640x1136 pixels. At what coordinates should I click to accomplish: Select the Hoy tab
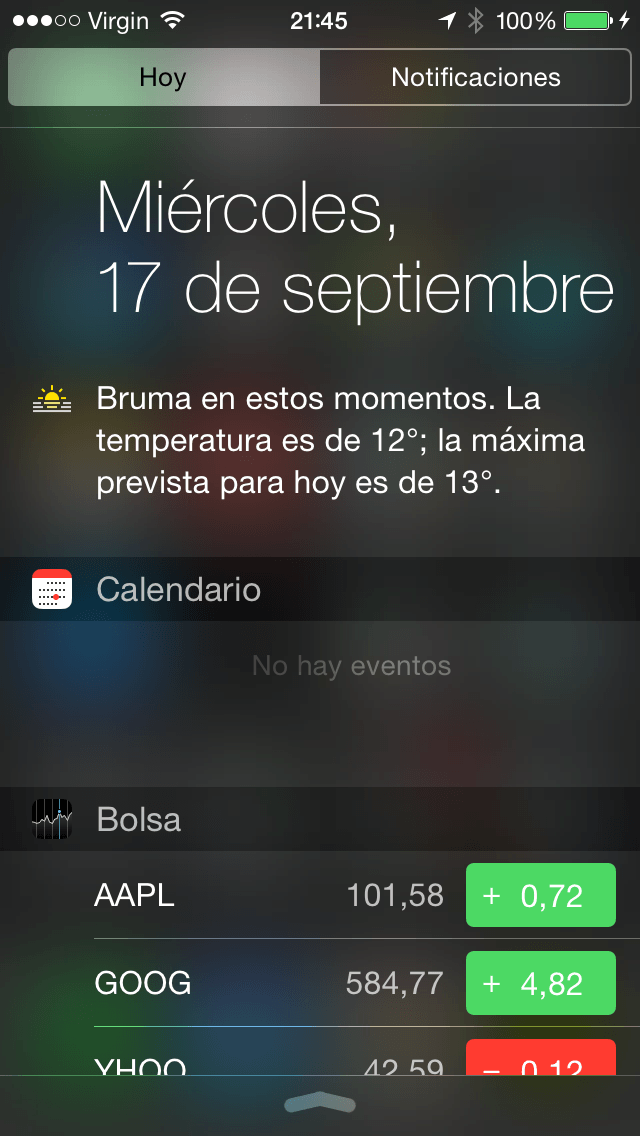pyautogui.click(x=164, y=78)
